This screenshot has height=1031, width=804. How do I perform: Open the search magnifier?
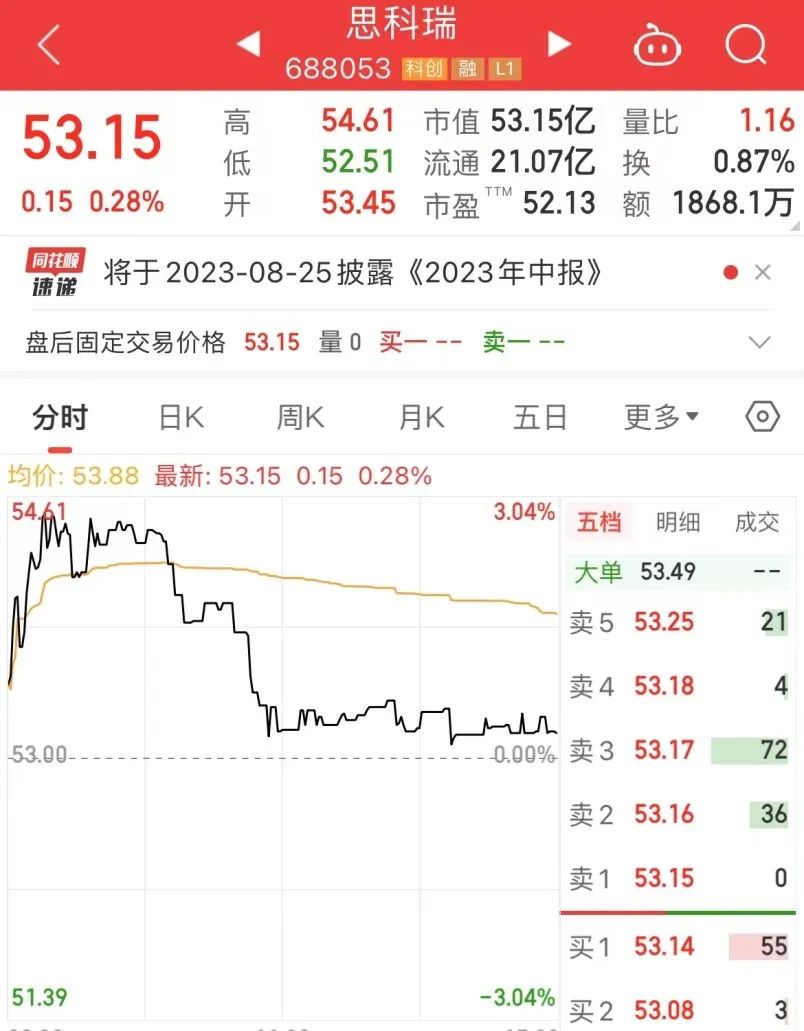pyautogui.click(x=745, y=45)
